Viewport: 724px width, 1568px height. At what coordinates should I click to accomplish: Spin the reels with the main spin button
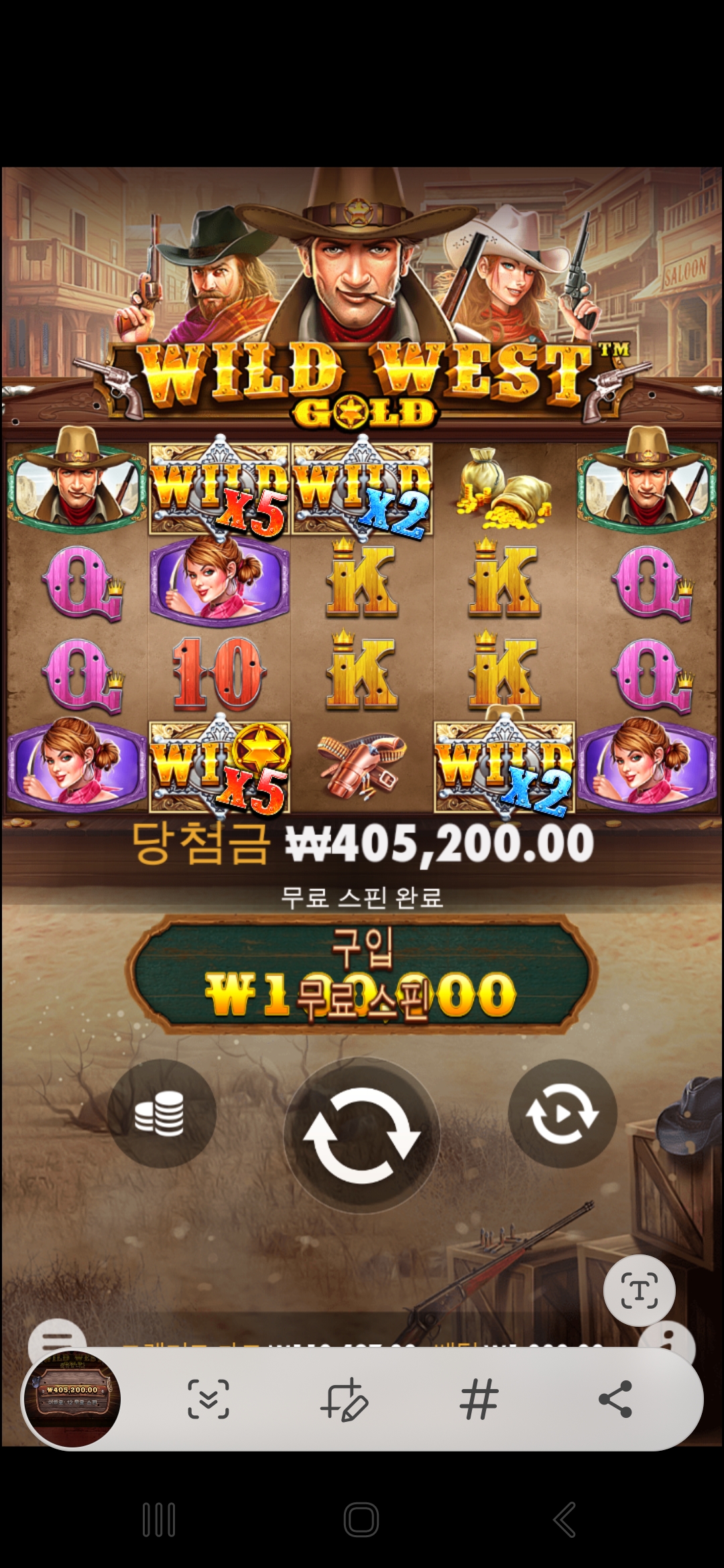361,1135
